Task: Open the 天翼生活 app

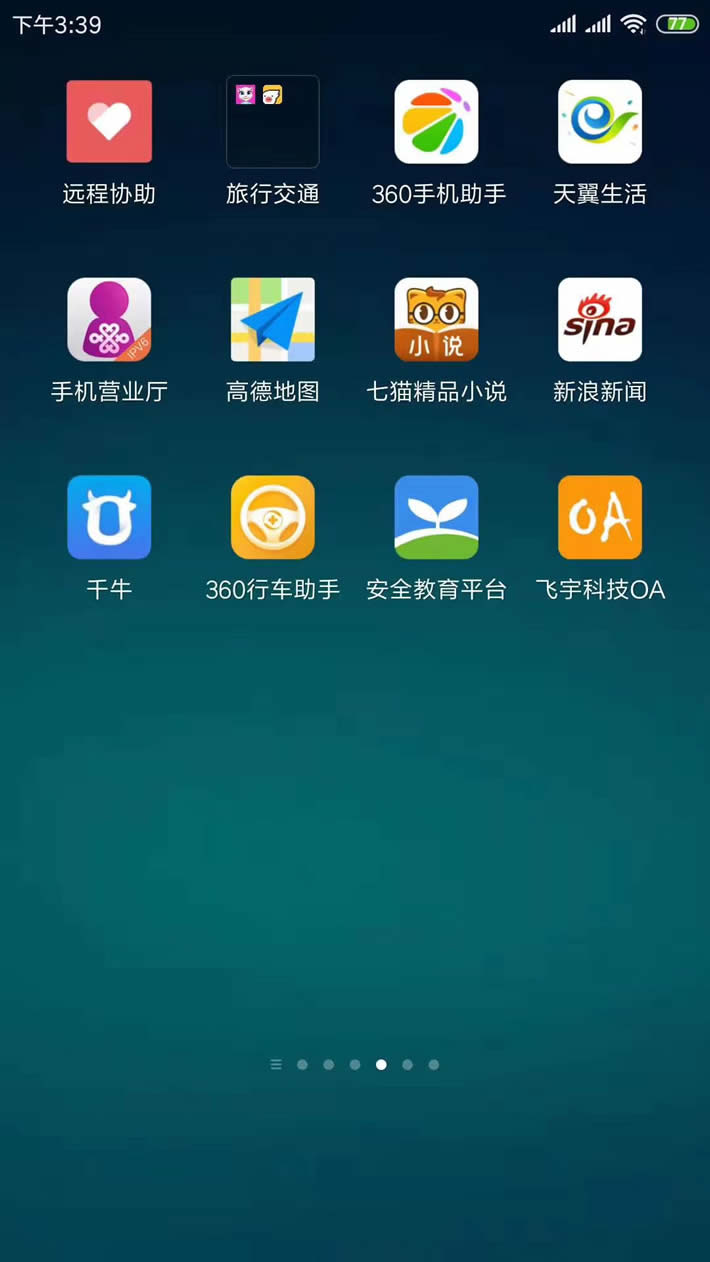Action: click(600, 122)
